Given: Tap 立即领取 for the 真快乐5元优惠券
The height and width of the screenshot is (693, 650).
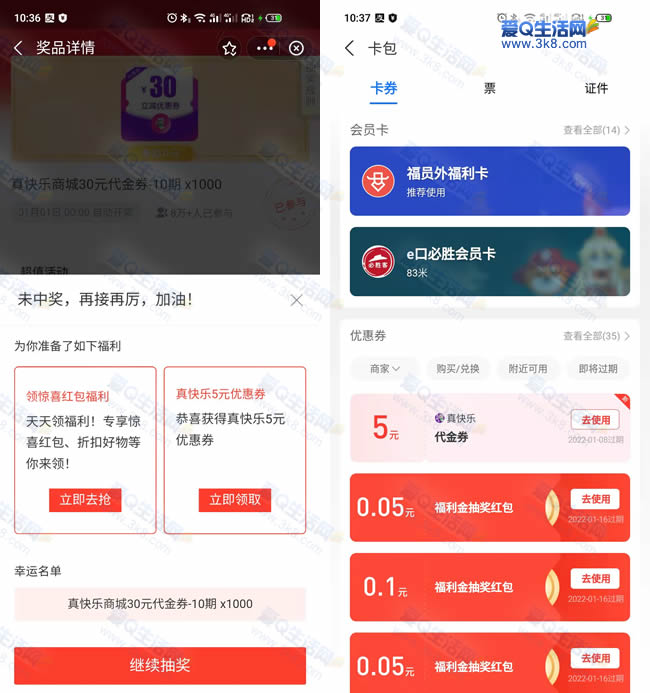Looking at the screenshot, I should pyautogui.click(x=235, y=500).
